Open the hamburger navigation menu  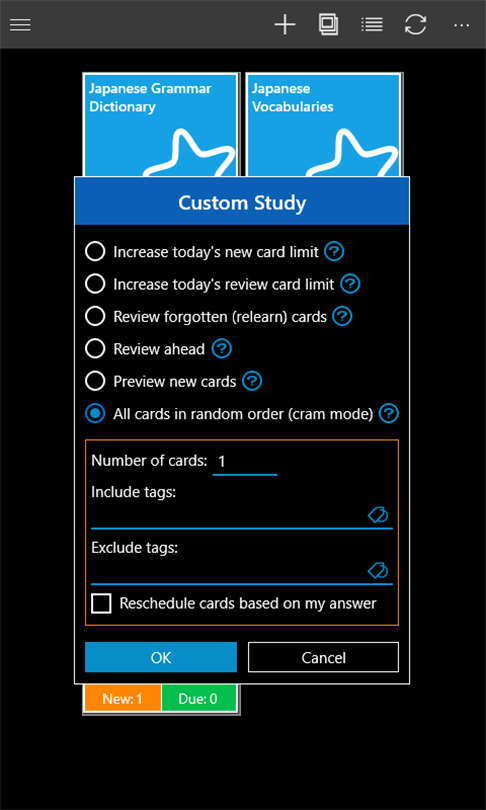pyautogui.click(x=21, y=25)
